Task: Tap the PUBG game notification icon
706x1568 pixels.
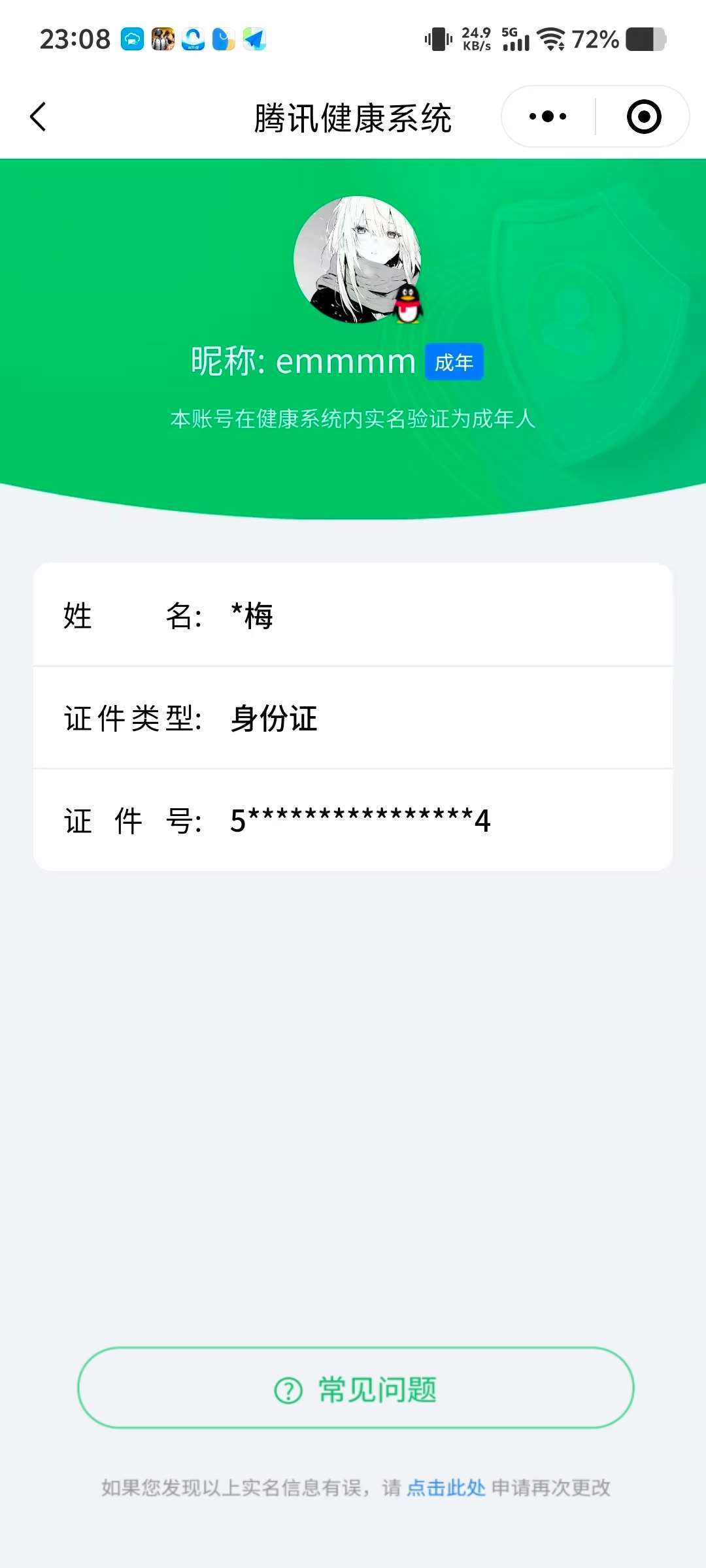Action: pyautogui.click(x=163, y=39)
